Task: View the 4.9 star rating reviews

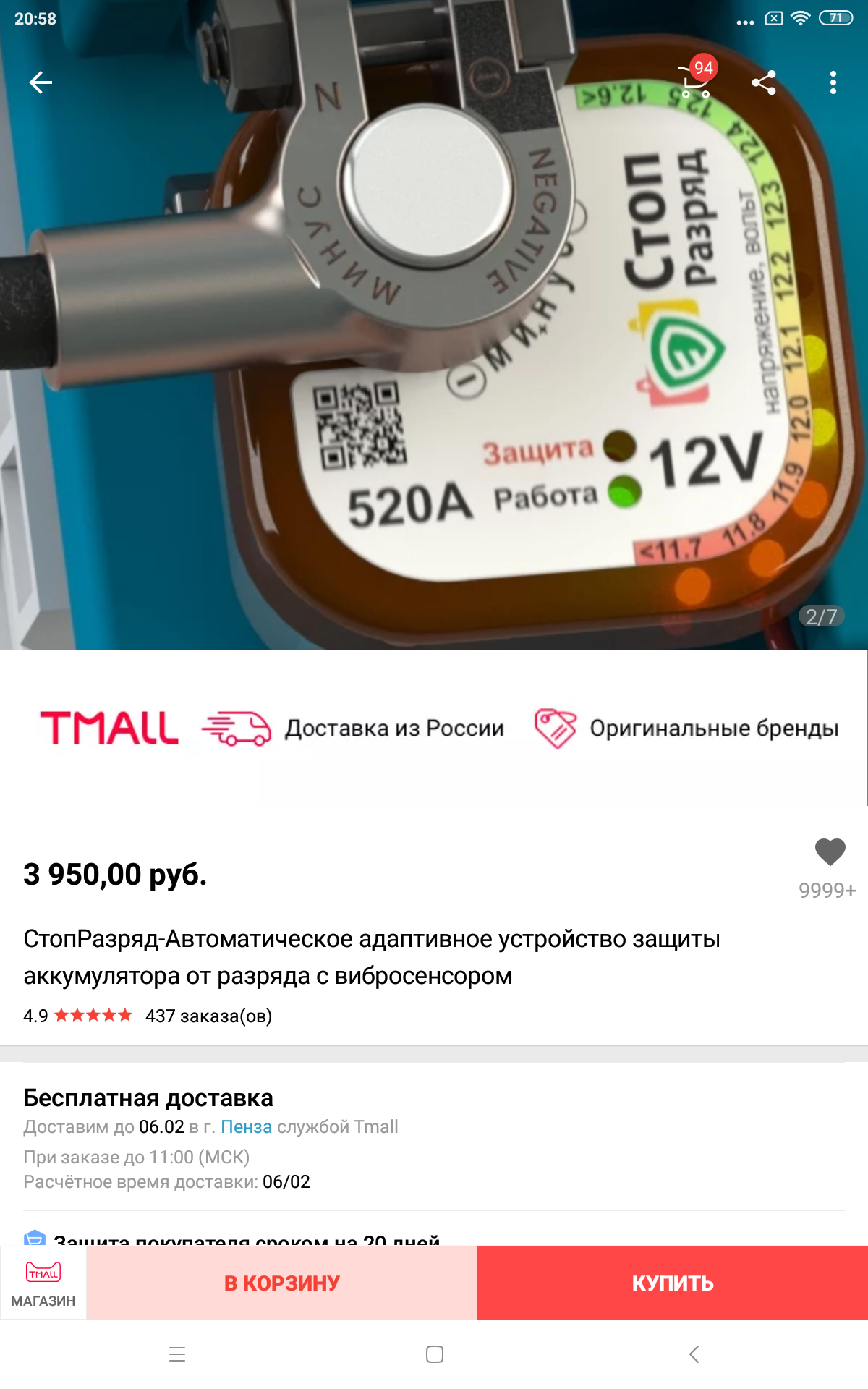Action: click(78, 1016)
